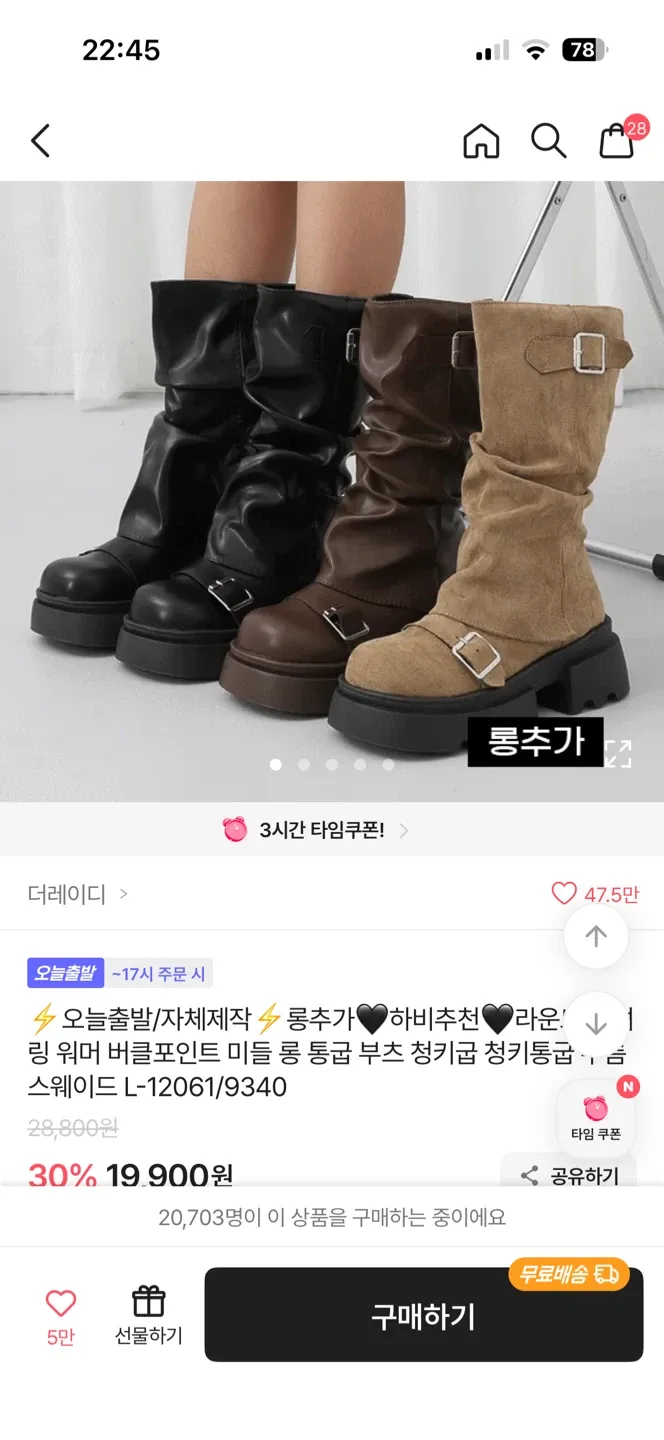Like the product with the 5만 heart
This screenshot has width=664, height=1440.
(61, 1315)
